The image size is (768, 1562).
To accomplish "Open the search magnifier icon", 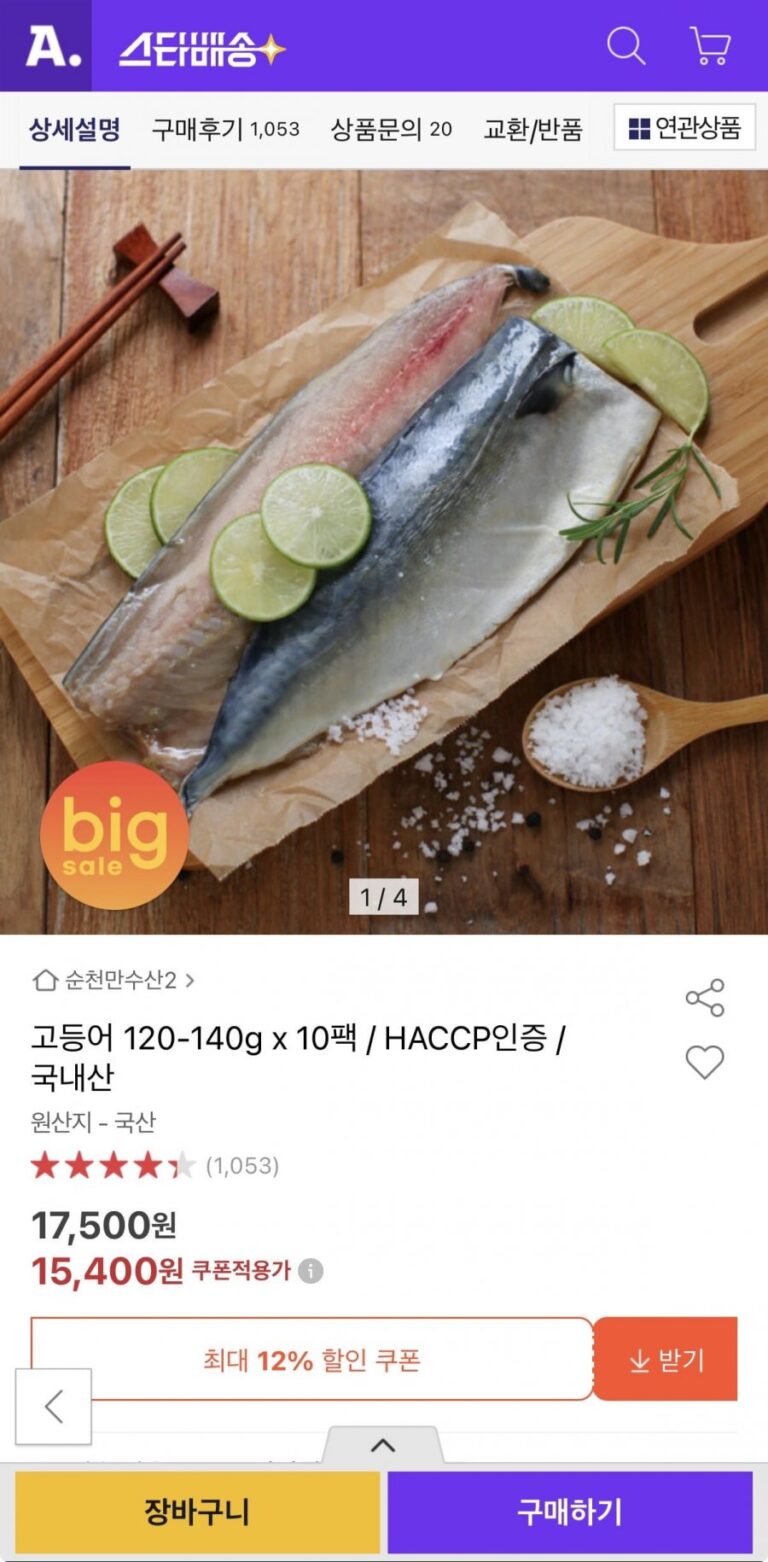I will tap(626, 46).
